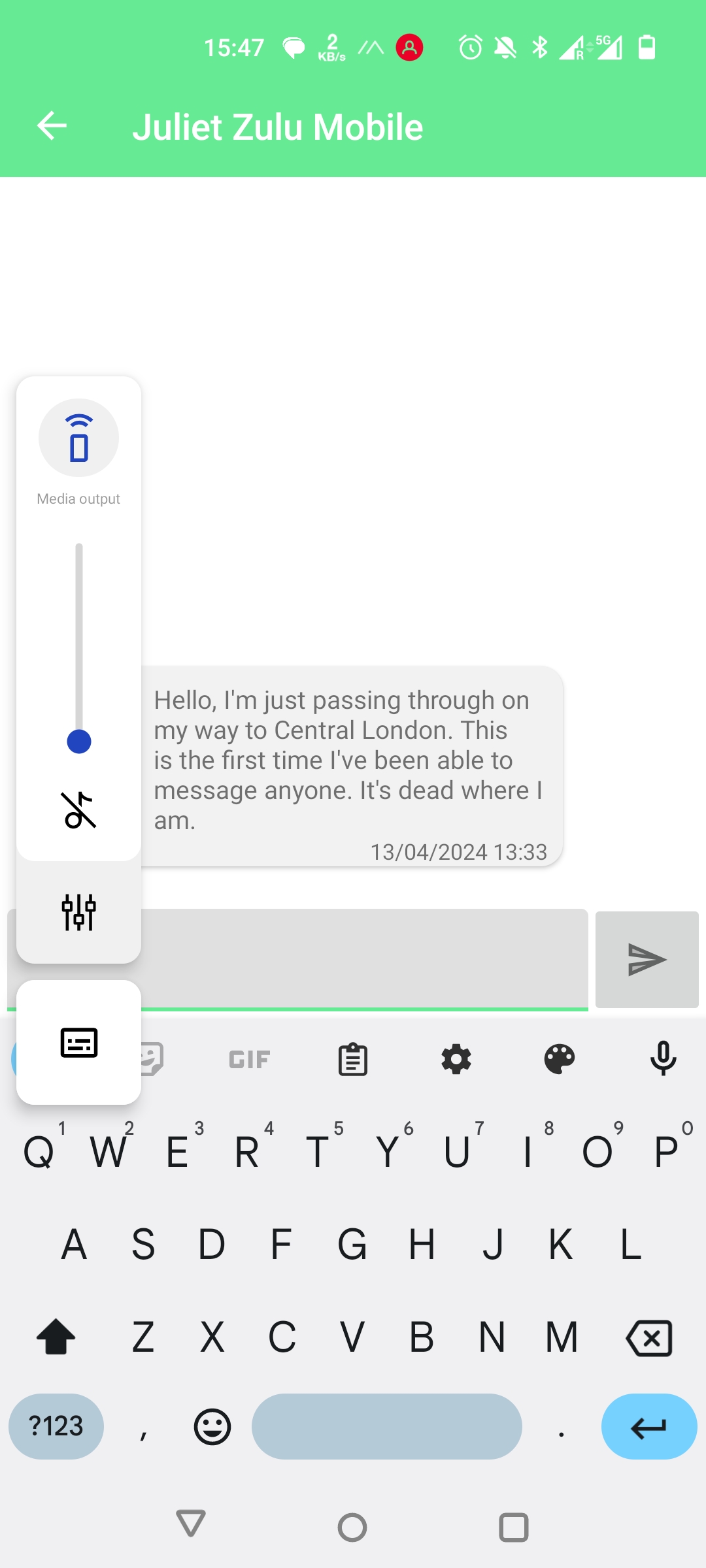
Task: Send the message
Action: point(647,959)
